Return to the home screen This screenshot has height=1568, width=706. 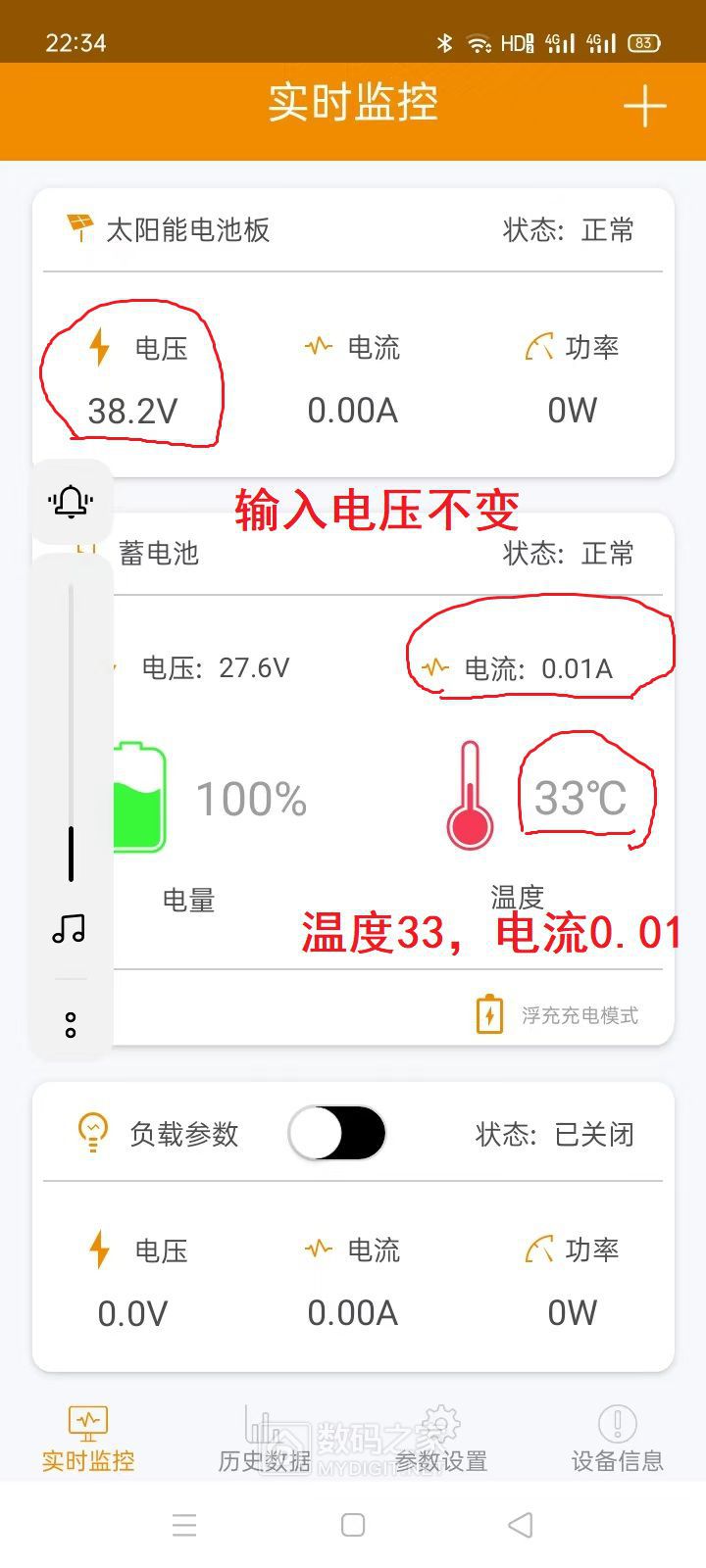tap(353, 1525)
